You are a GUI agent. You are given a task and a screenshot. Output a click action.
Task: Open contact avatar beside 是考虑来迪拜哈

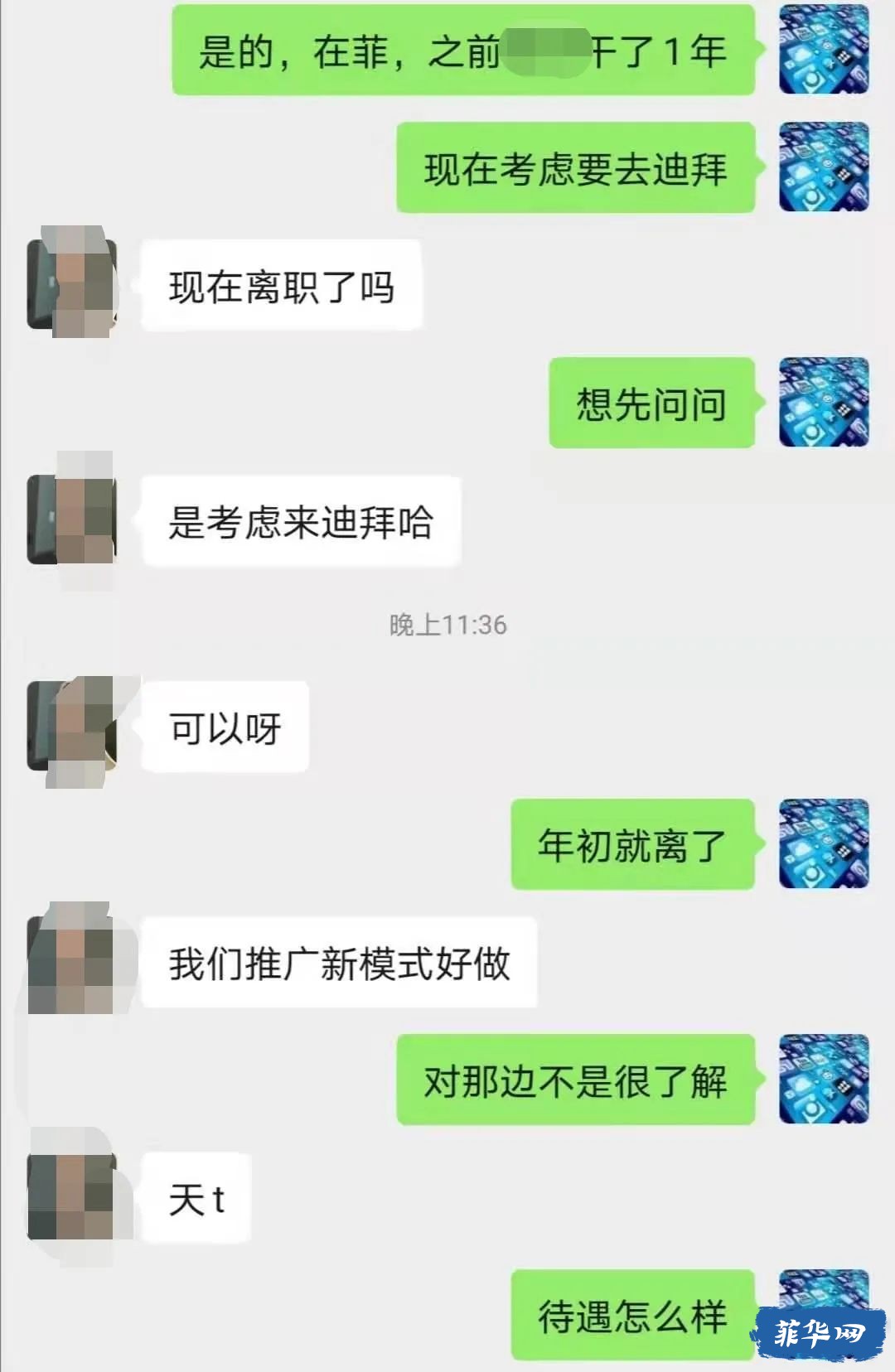coord(72,520)
